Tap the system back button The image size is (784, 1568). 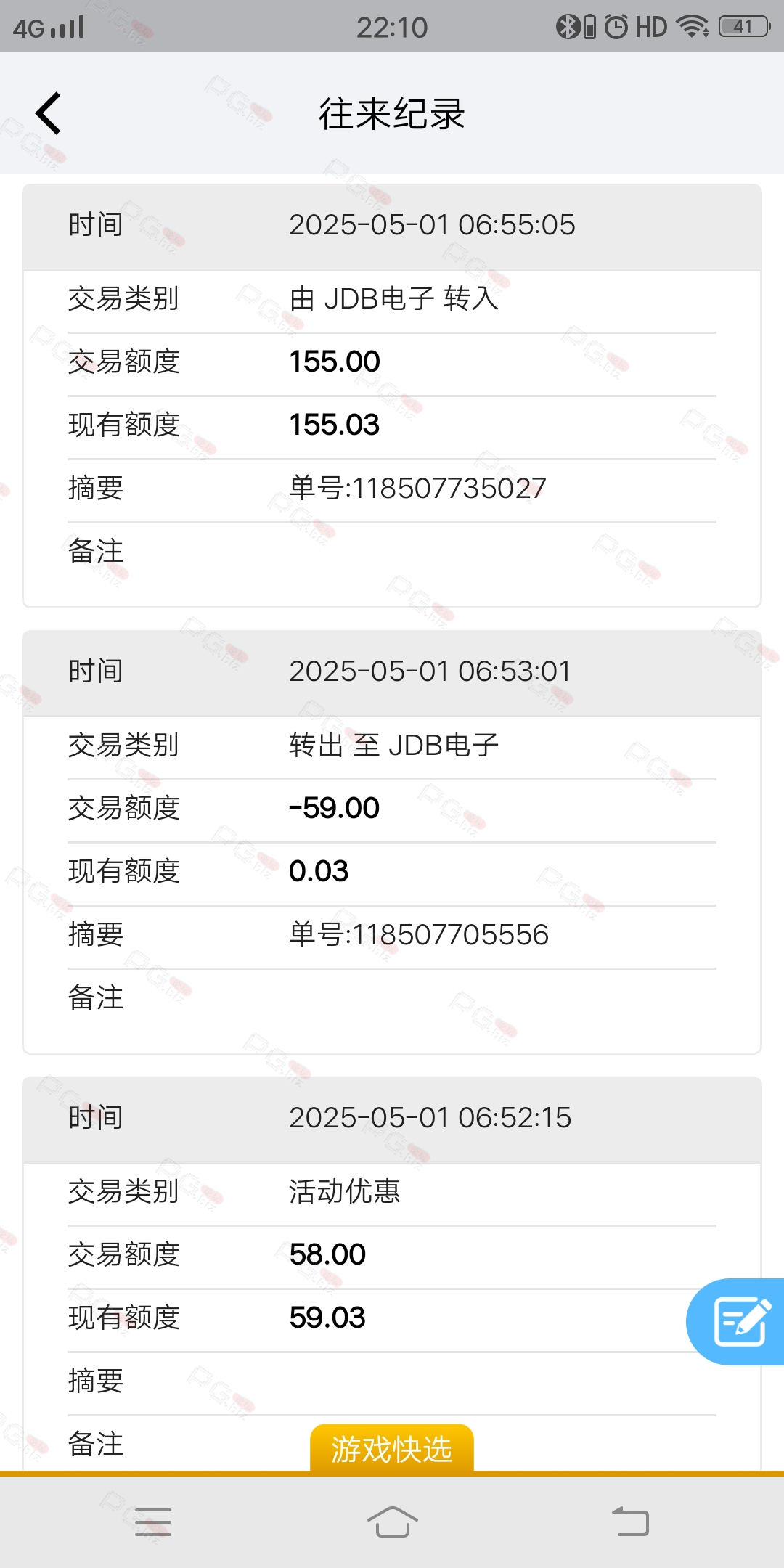[630, 1522]
